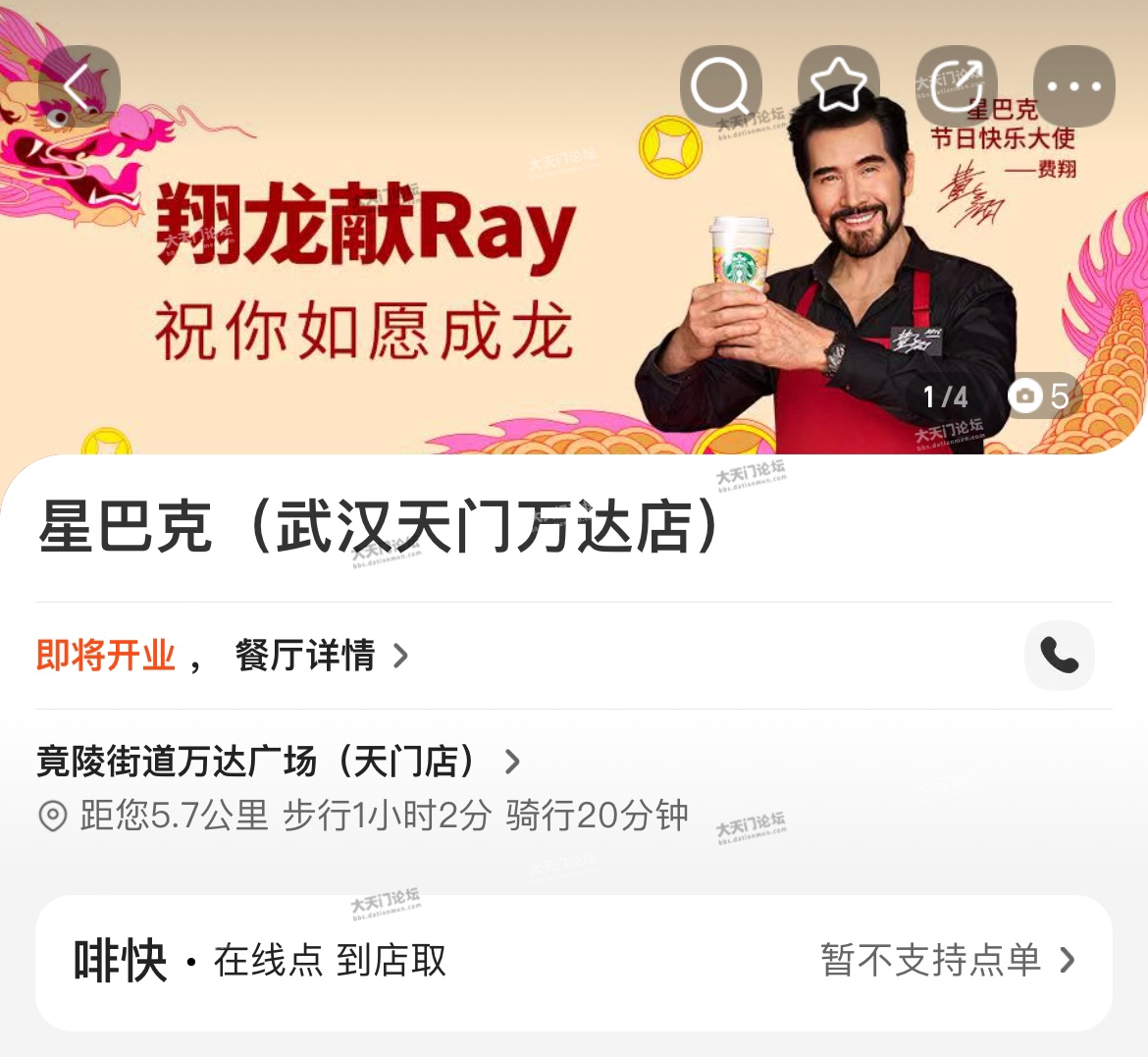Open the 啡快 online ordering row
Viewport: 1148px width, 1057px height.
point(573,961)
